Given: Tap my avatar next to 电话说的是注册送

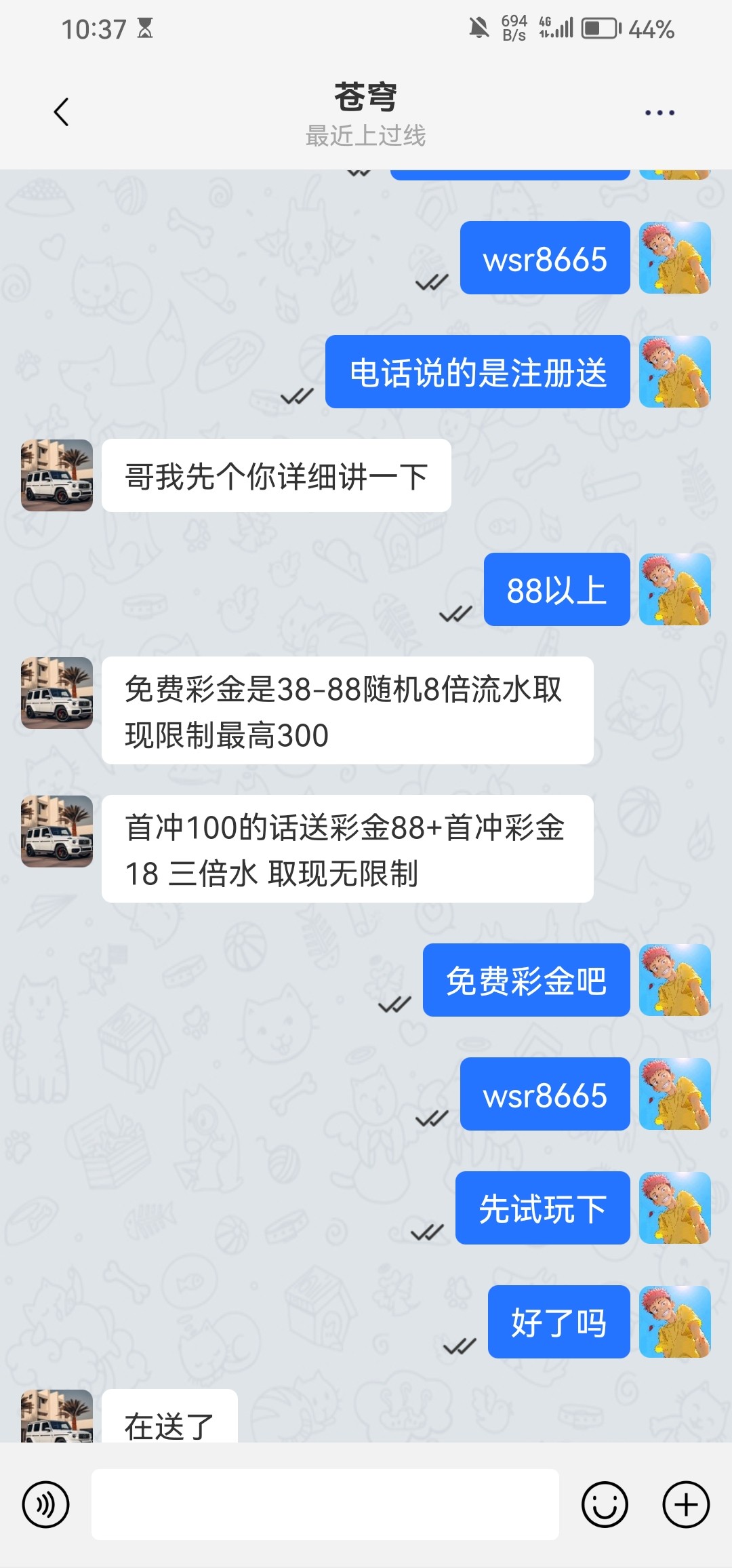Looking at the screenshot, I should 674,372.
